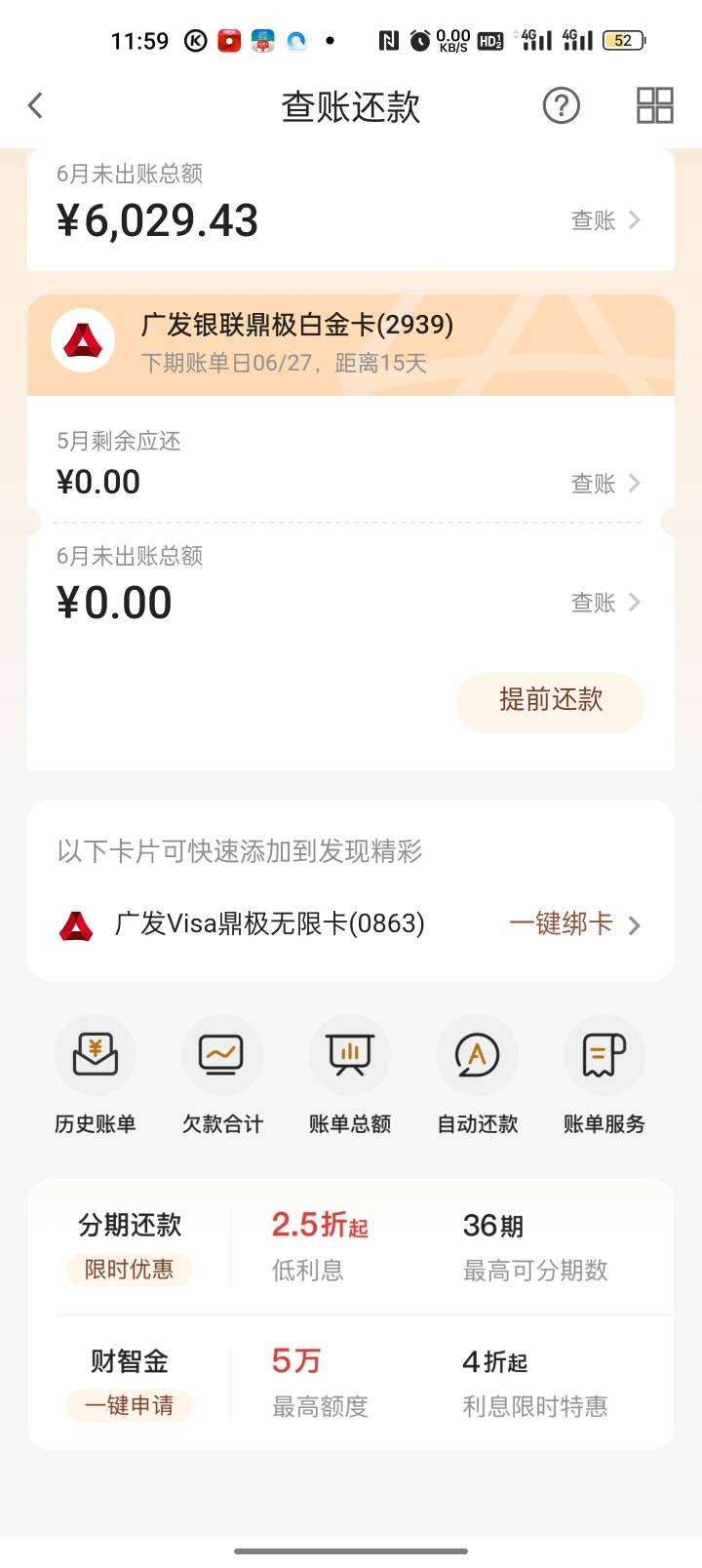Screen dimensions: 702x1568
Task: Tap 提前还款 button
Action: 551,701
